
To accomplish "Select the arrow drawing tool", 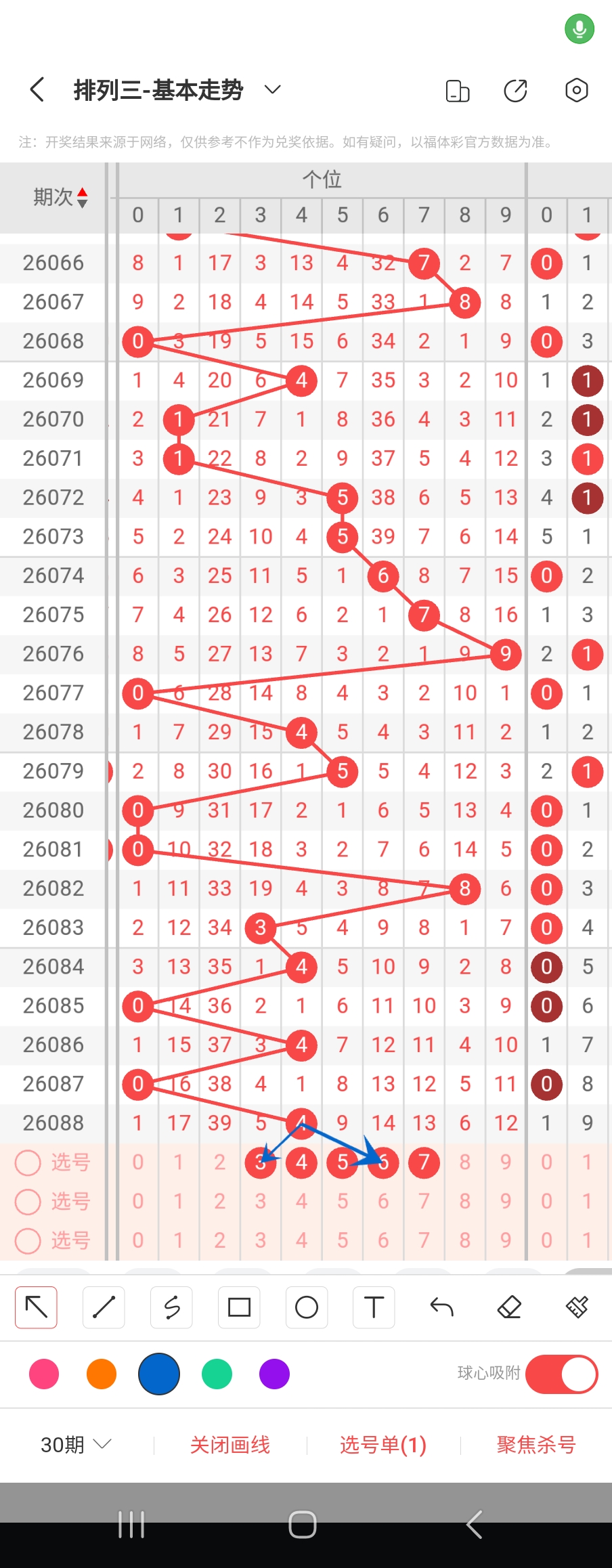I will tap(36, 1307).
